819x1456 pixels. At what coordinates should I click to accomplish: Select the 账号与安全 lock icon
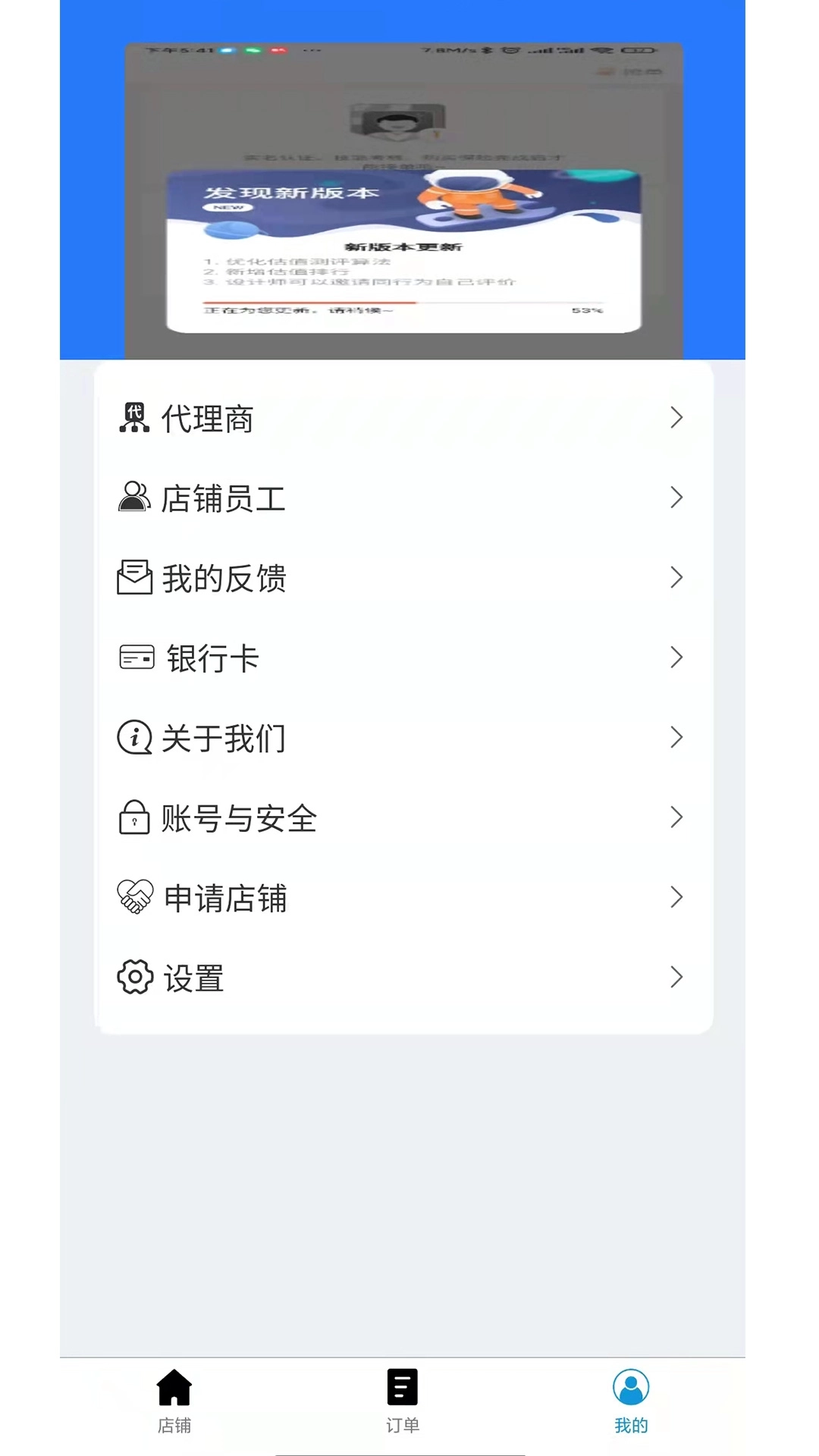[x=133, y=818]
